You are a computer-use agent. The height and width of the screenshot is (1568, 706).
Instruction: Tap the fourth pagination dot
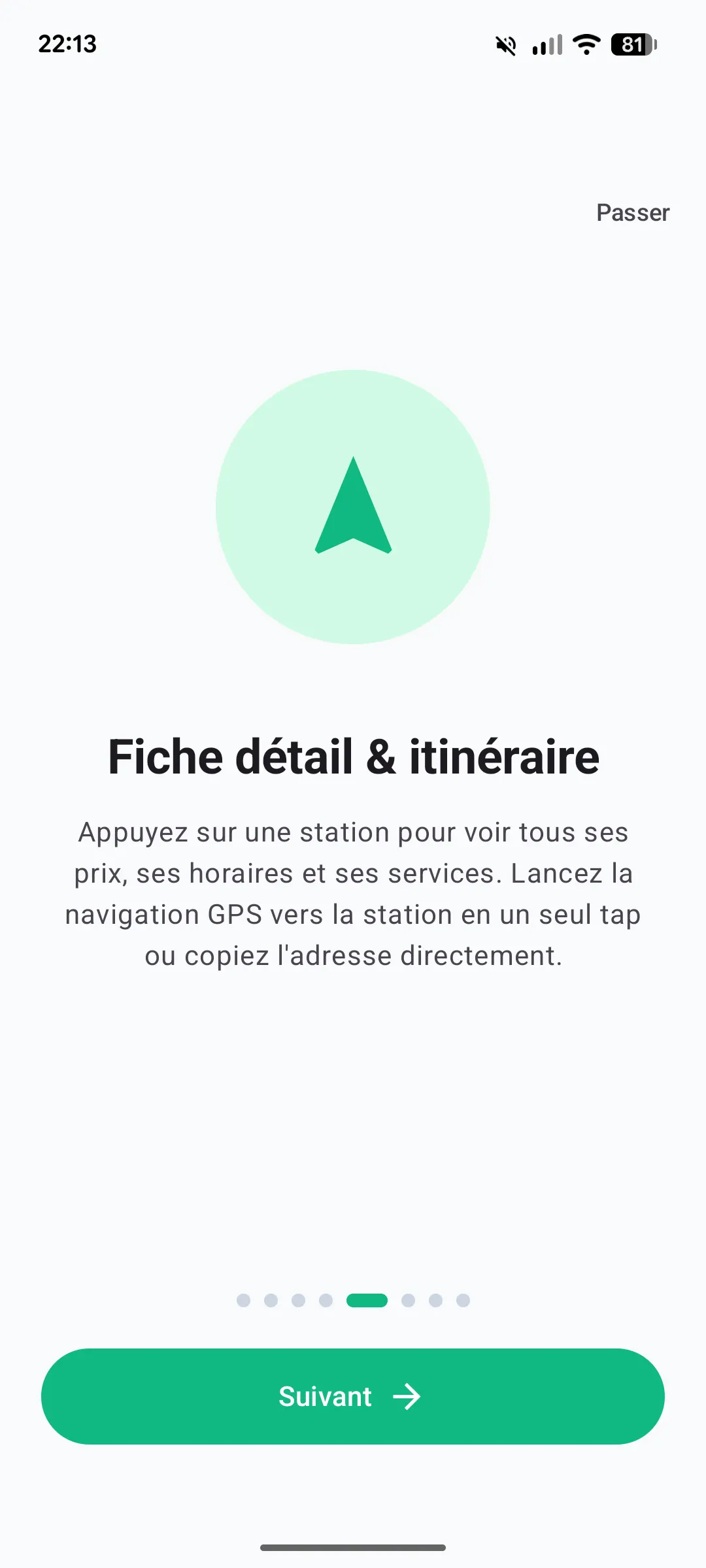(x=326, y=1300)
